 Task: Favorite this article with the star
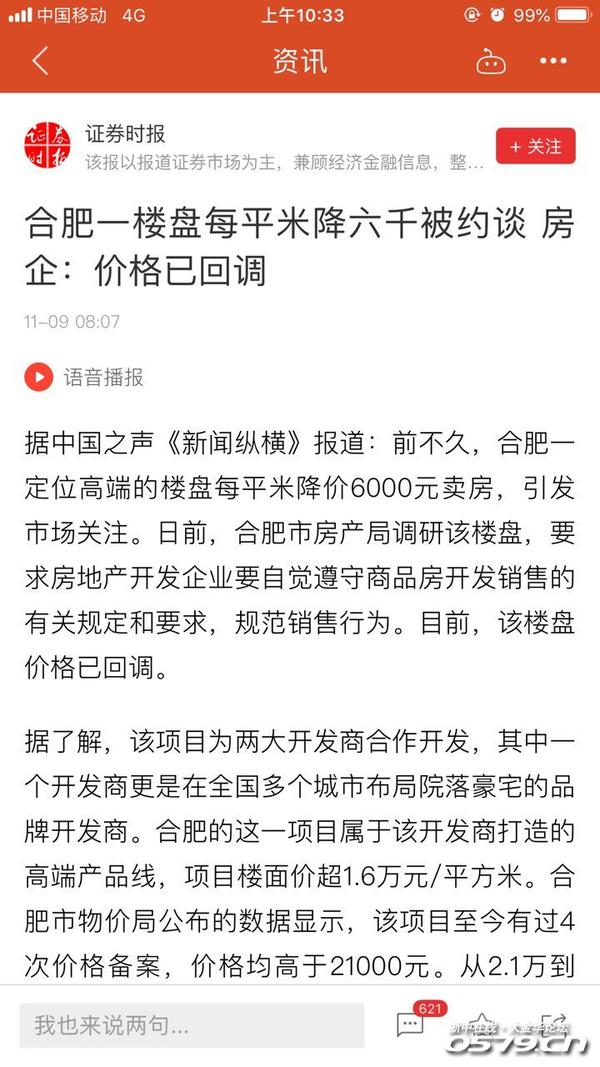(480, 1024)
